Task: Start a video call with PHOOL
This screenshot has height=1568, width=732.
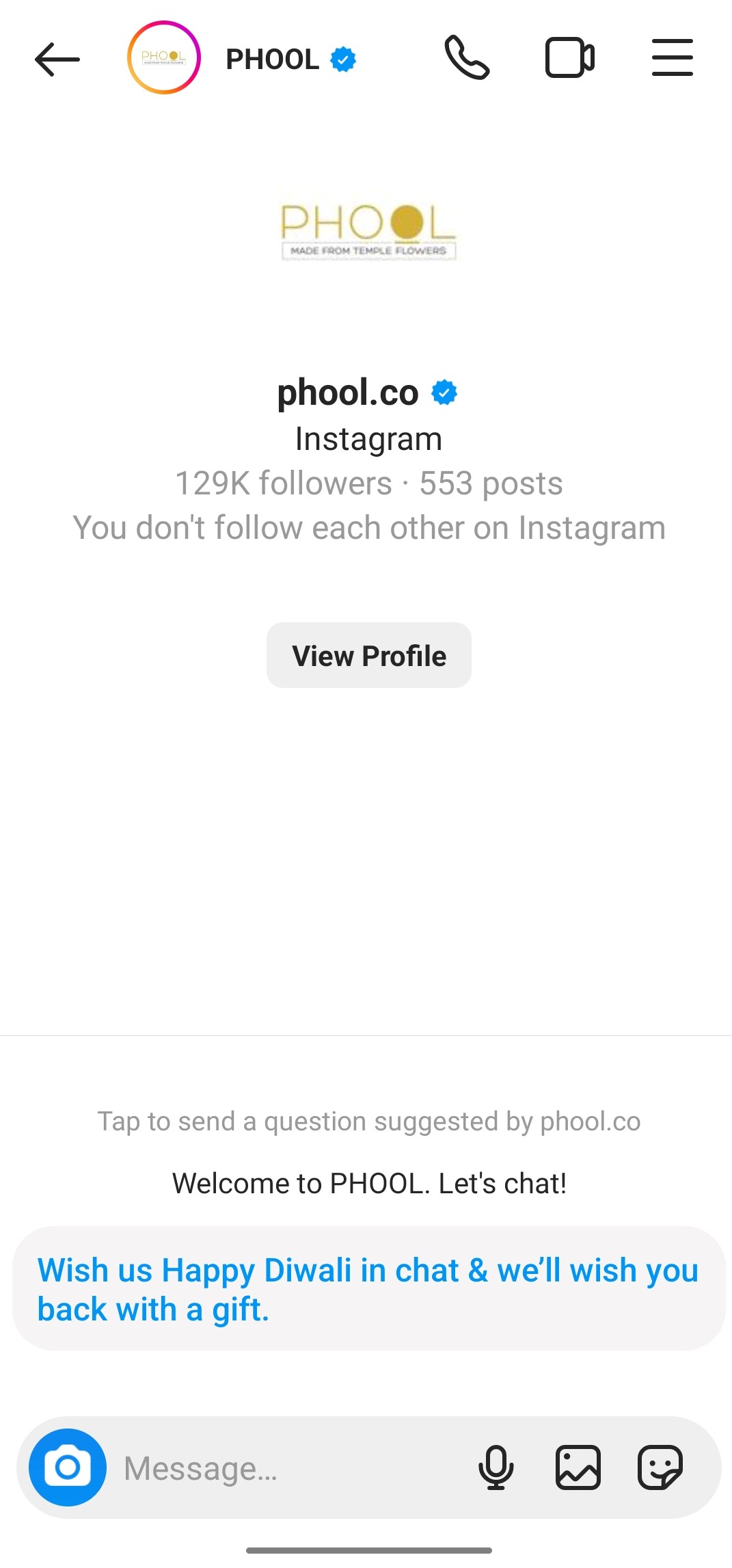Action: [x=569, y=58]
